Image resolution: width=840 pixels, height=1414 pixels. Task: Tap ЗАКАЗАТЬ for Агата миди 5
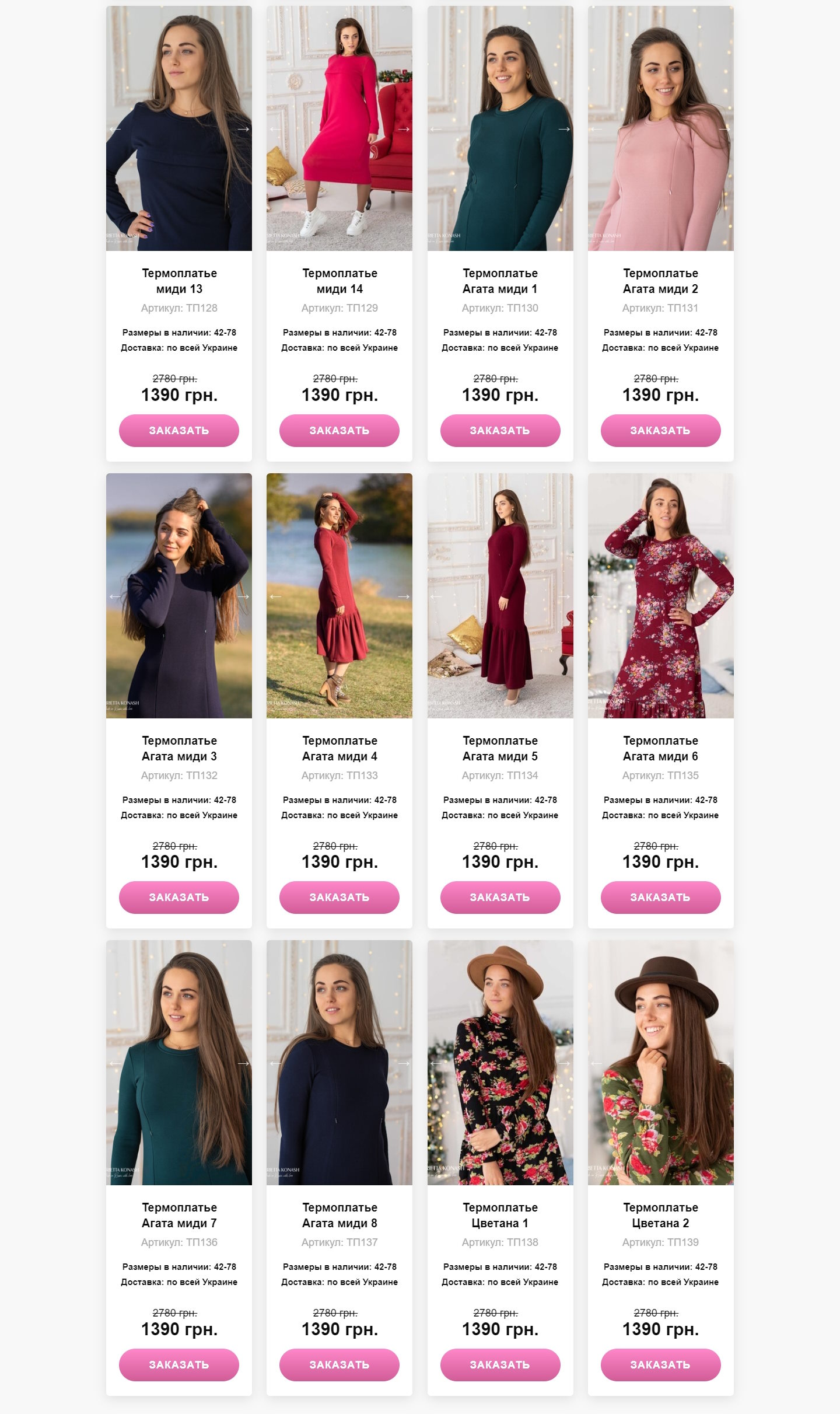pyautogui.click(x=500, y=898)
